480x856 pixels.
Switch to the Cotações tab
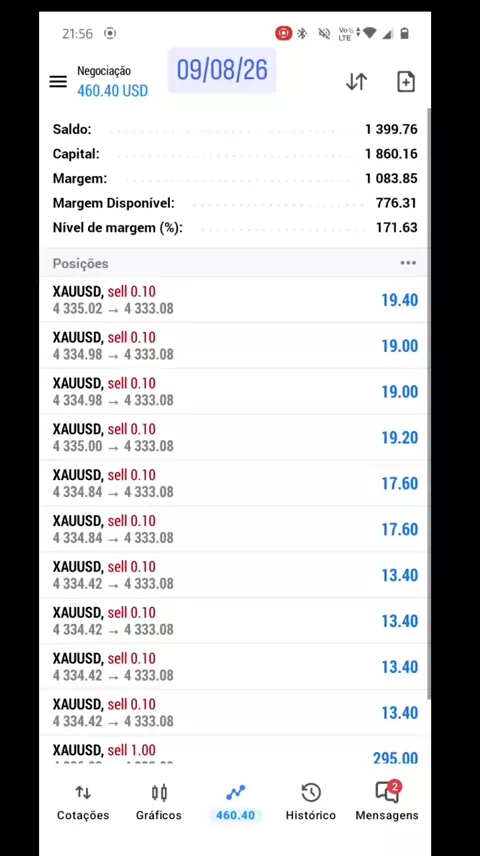tap(83, 803)
